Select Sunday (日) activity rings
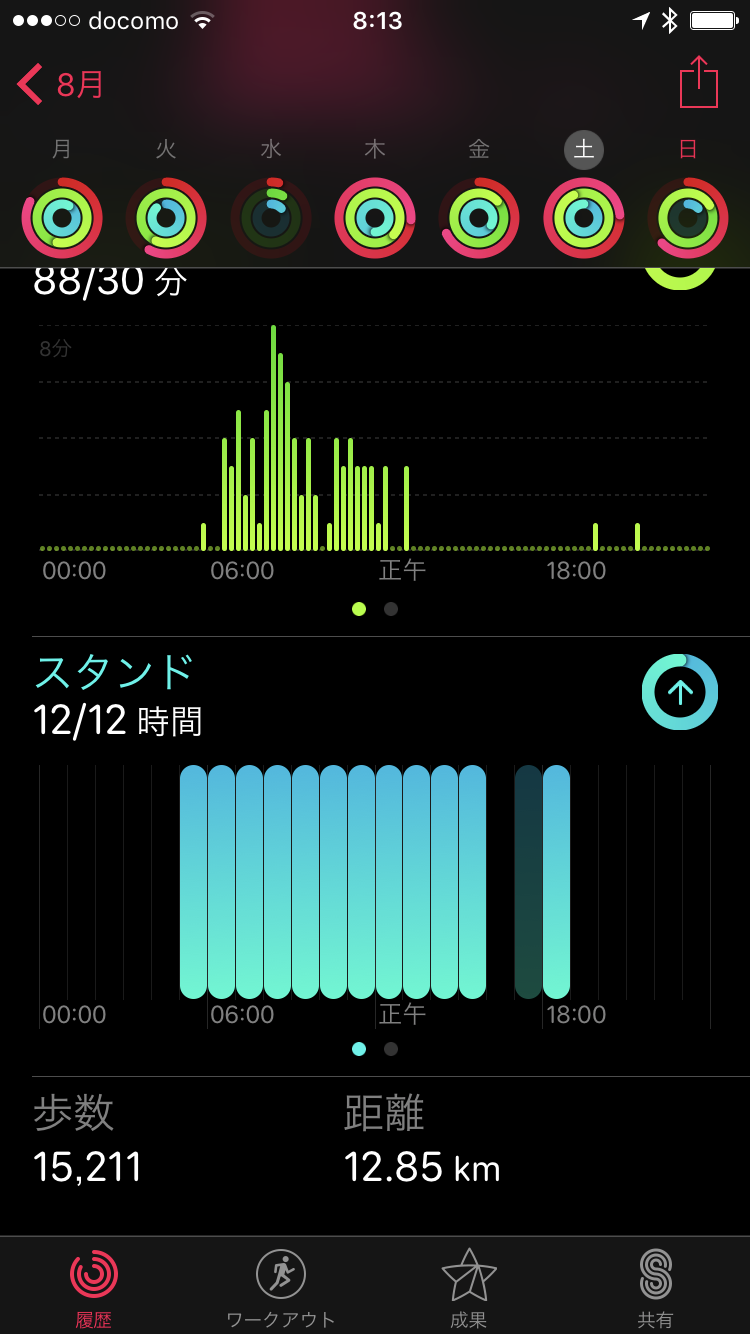 [688, 218]
